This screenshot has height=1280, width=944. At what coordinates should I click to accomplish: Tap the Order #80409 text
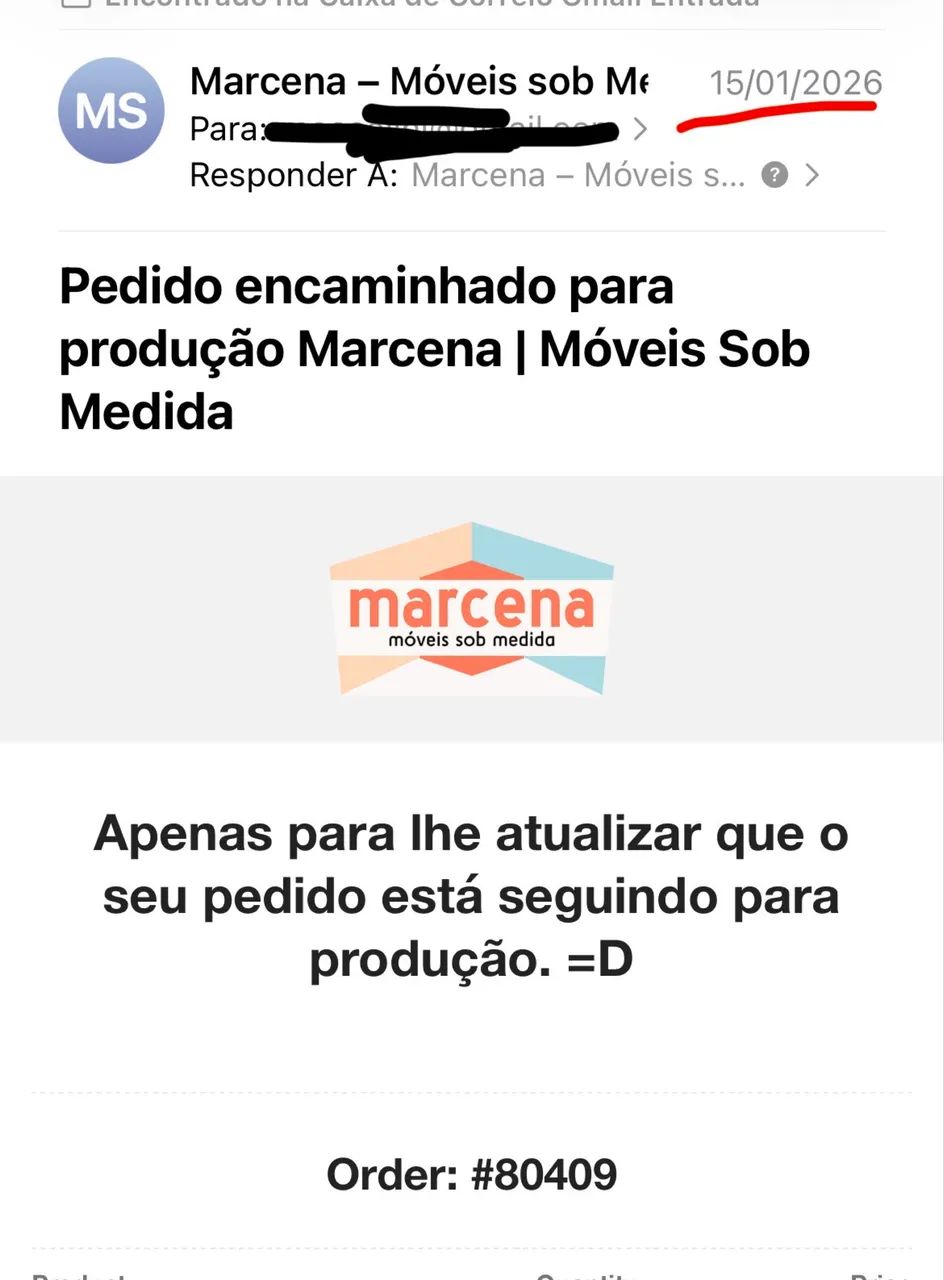point(470,1174)
